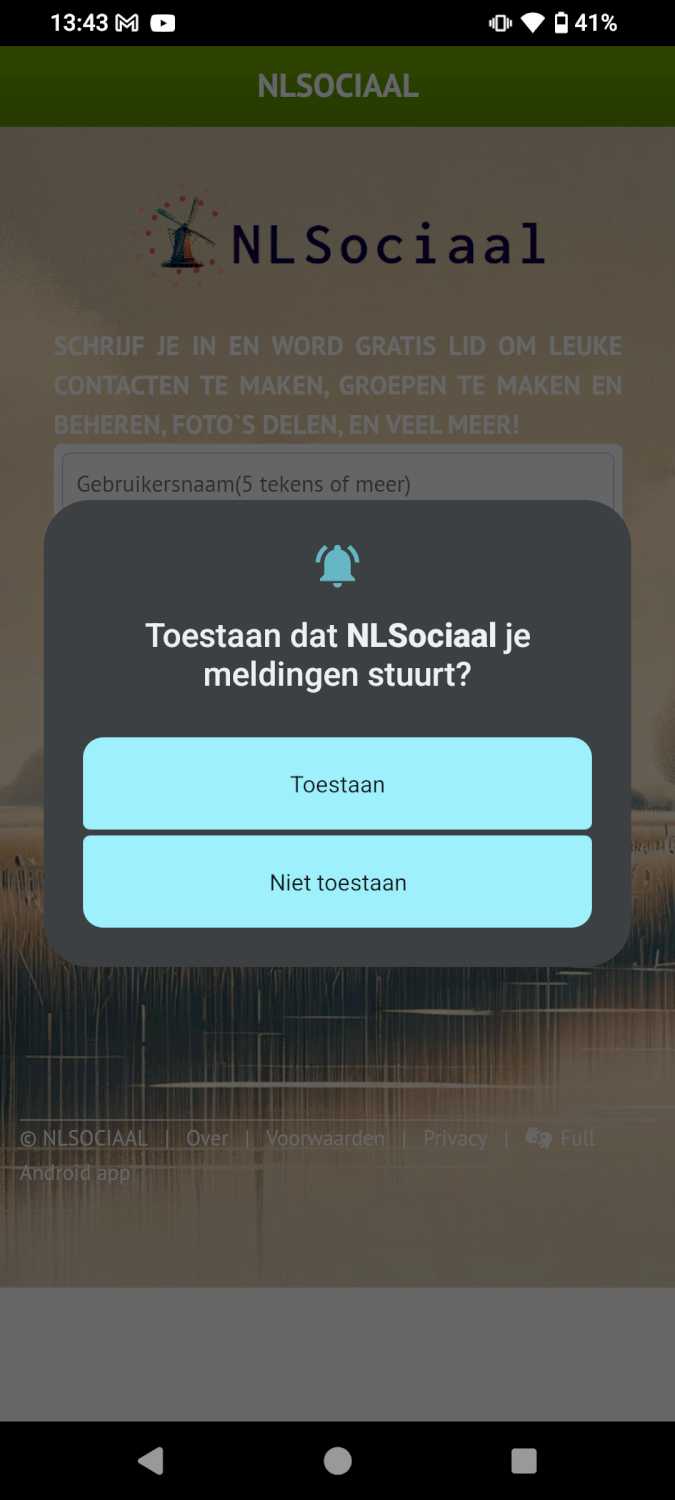Go back with the system back button
The height and width of the screenshot is (1500, 675).
[x=151, y=1461]
